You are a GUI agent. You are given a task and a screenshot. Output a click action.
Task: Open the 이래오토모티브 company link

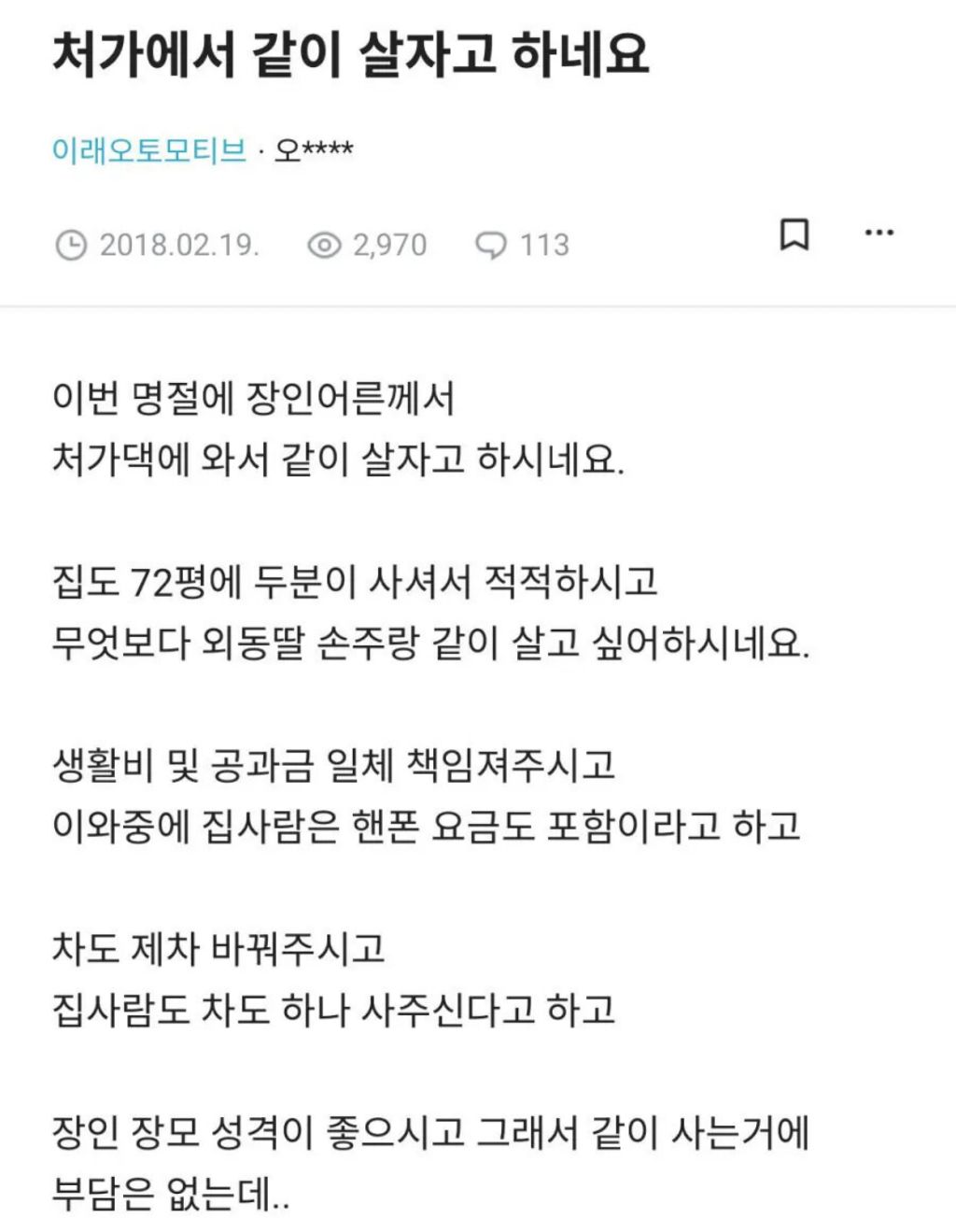coord(149,149)
